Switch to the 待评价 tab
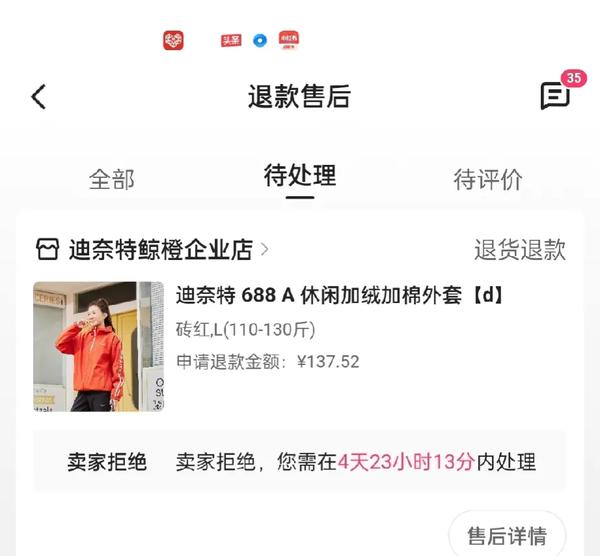Screen dimensions: 600x556 point(487,180)
